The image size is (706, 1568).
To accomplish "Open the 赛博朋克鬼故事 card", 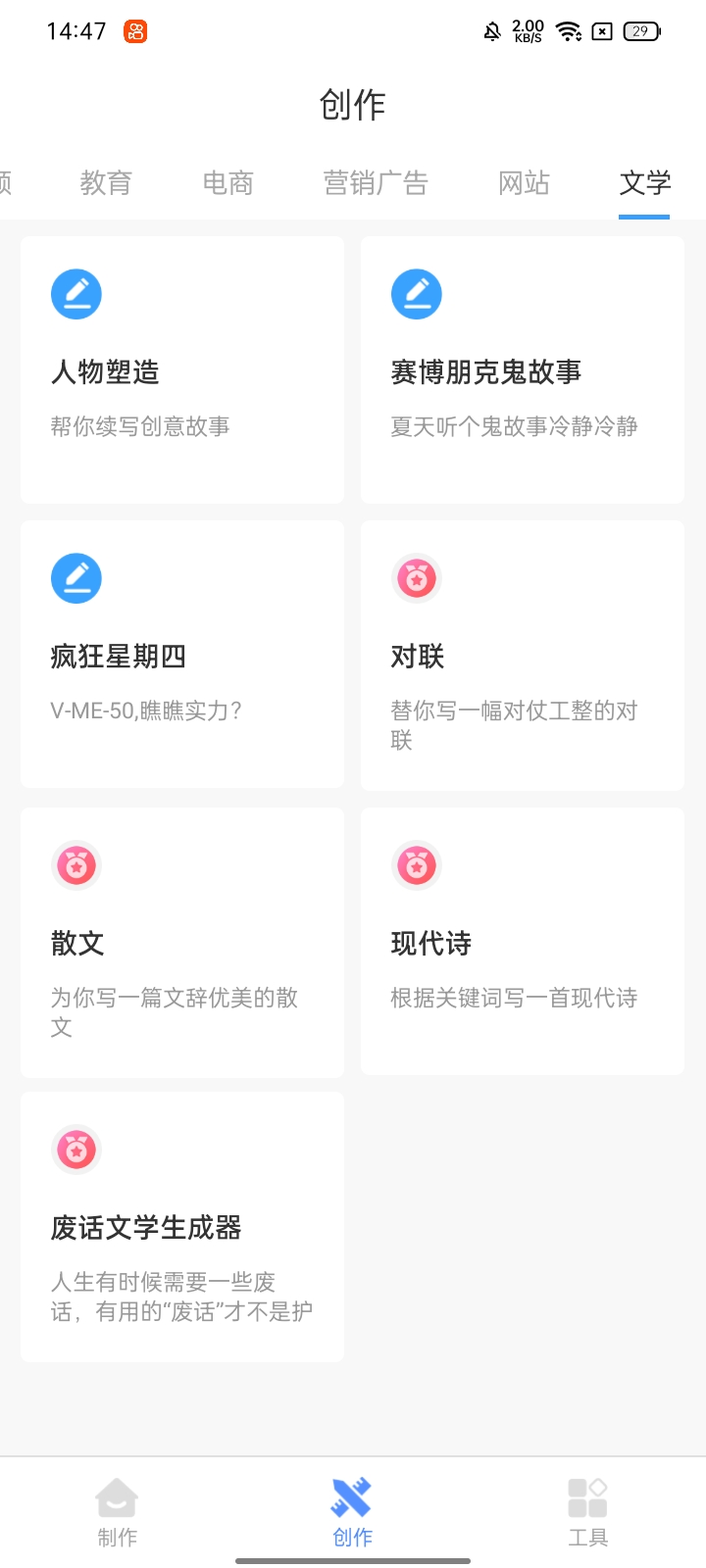I will pyautogui.click(x=523, y=369).
